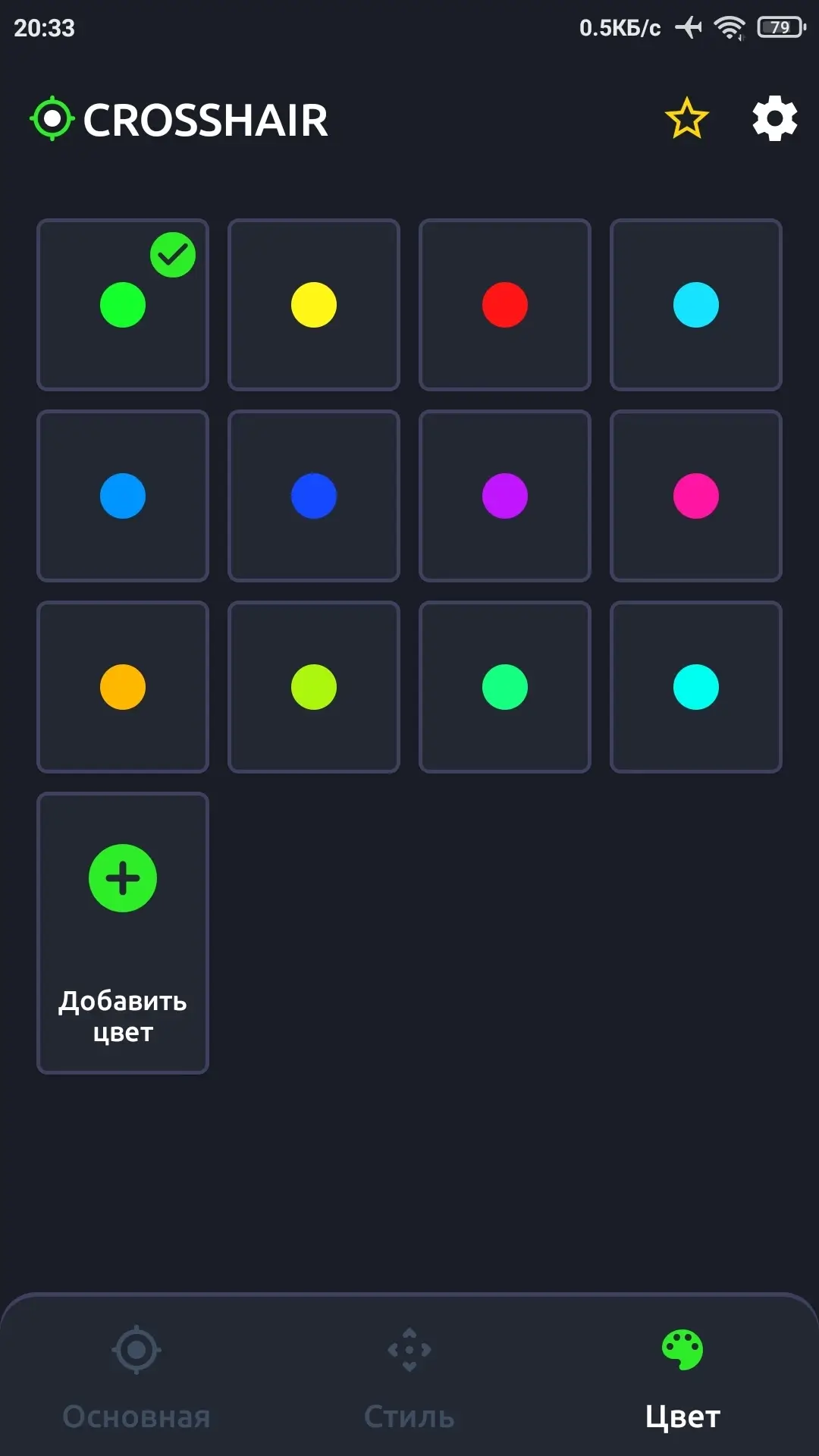Choose the red color swatch

pyautogui.click(x=505, y=305)
